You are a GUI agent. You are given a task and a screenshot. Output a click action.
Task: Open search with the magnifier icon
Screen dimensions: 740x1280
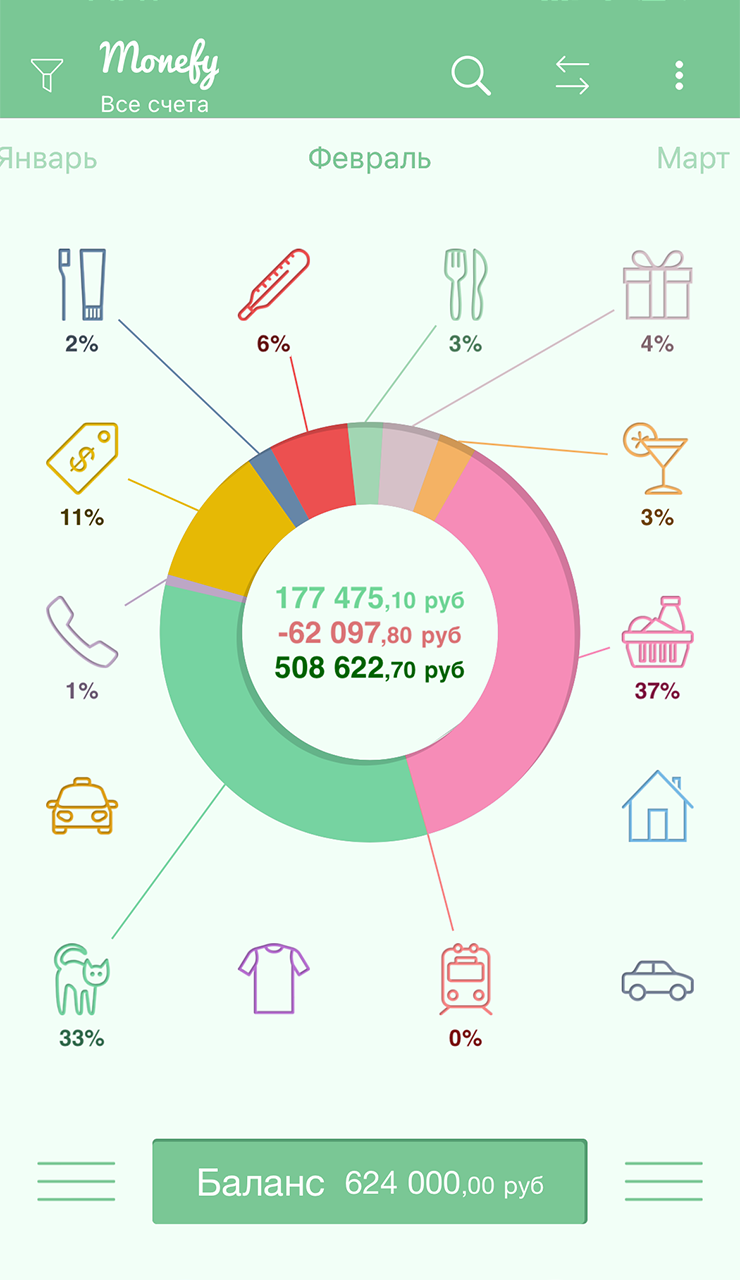pos(471,75)
